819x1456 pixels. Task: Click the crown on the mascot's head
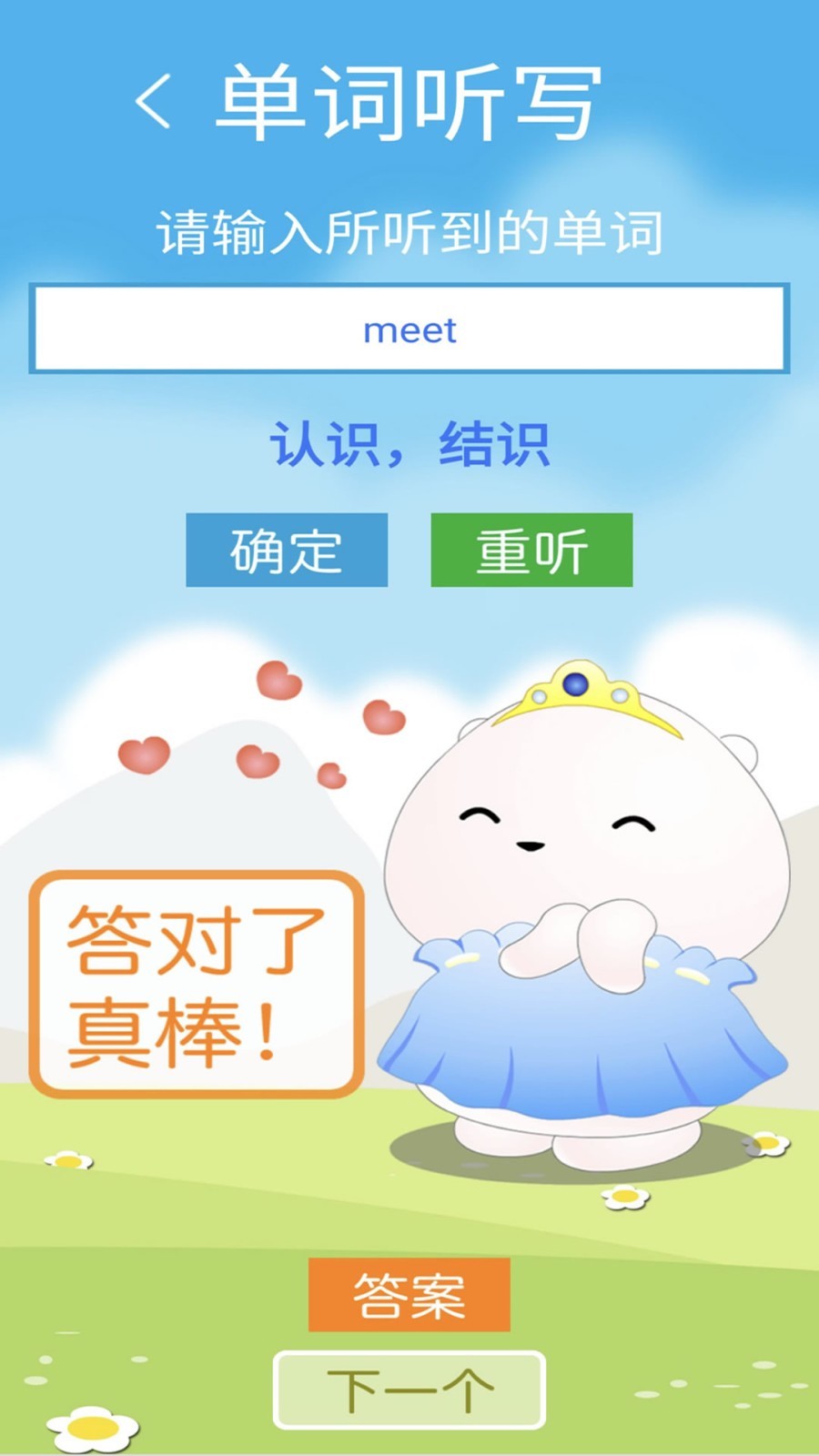tap(575, 692)
